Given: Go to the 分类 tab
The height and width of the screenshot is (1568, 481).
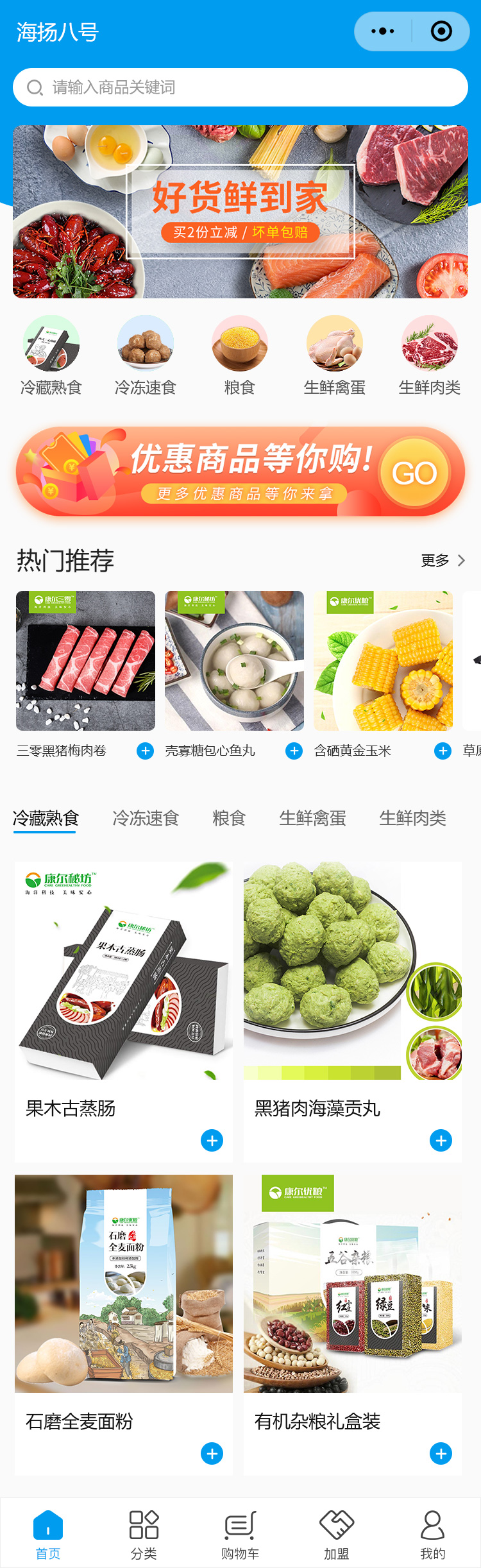Looking at the screenshot, I should pyautogui.click(x=144, y=1535).
